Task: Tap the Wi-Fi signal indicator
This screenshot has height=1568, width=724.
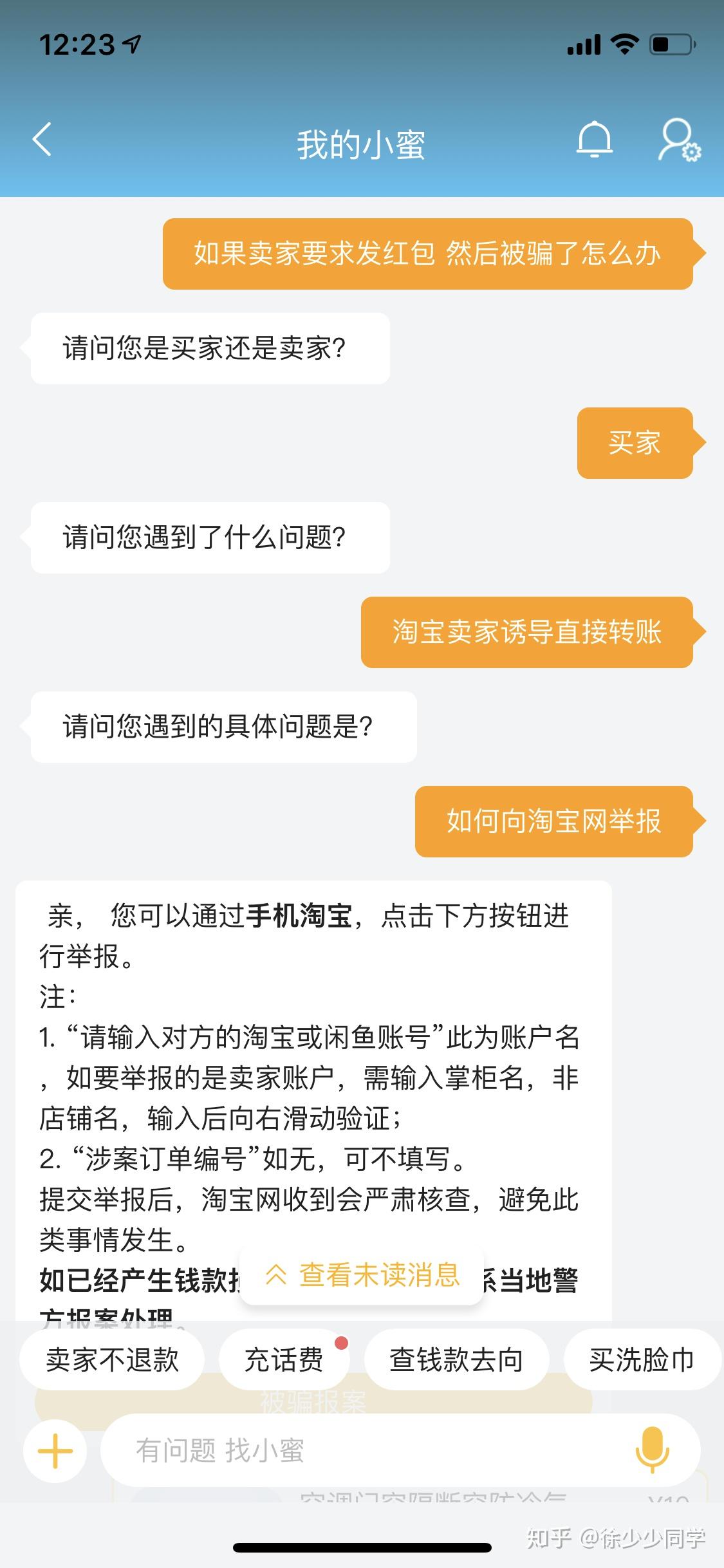Action: tap(623, 44)
